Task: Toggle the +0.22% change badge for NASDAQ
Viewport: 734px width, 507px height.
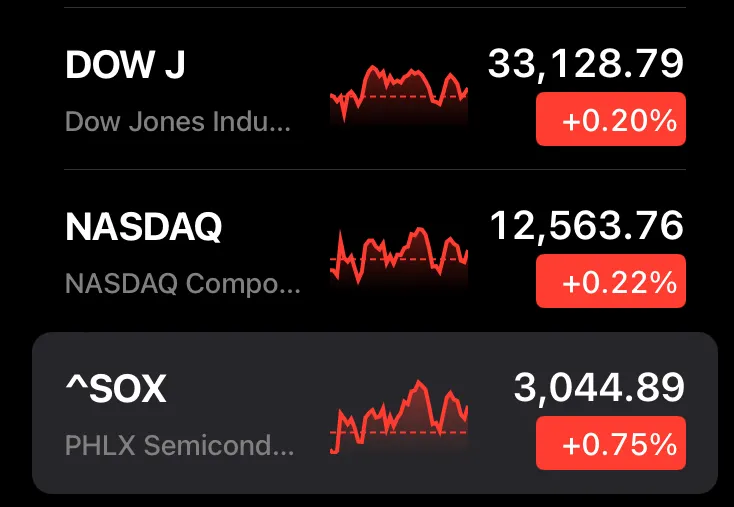Action: tap(611, 282)
